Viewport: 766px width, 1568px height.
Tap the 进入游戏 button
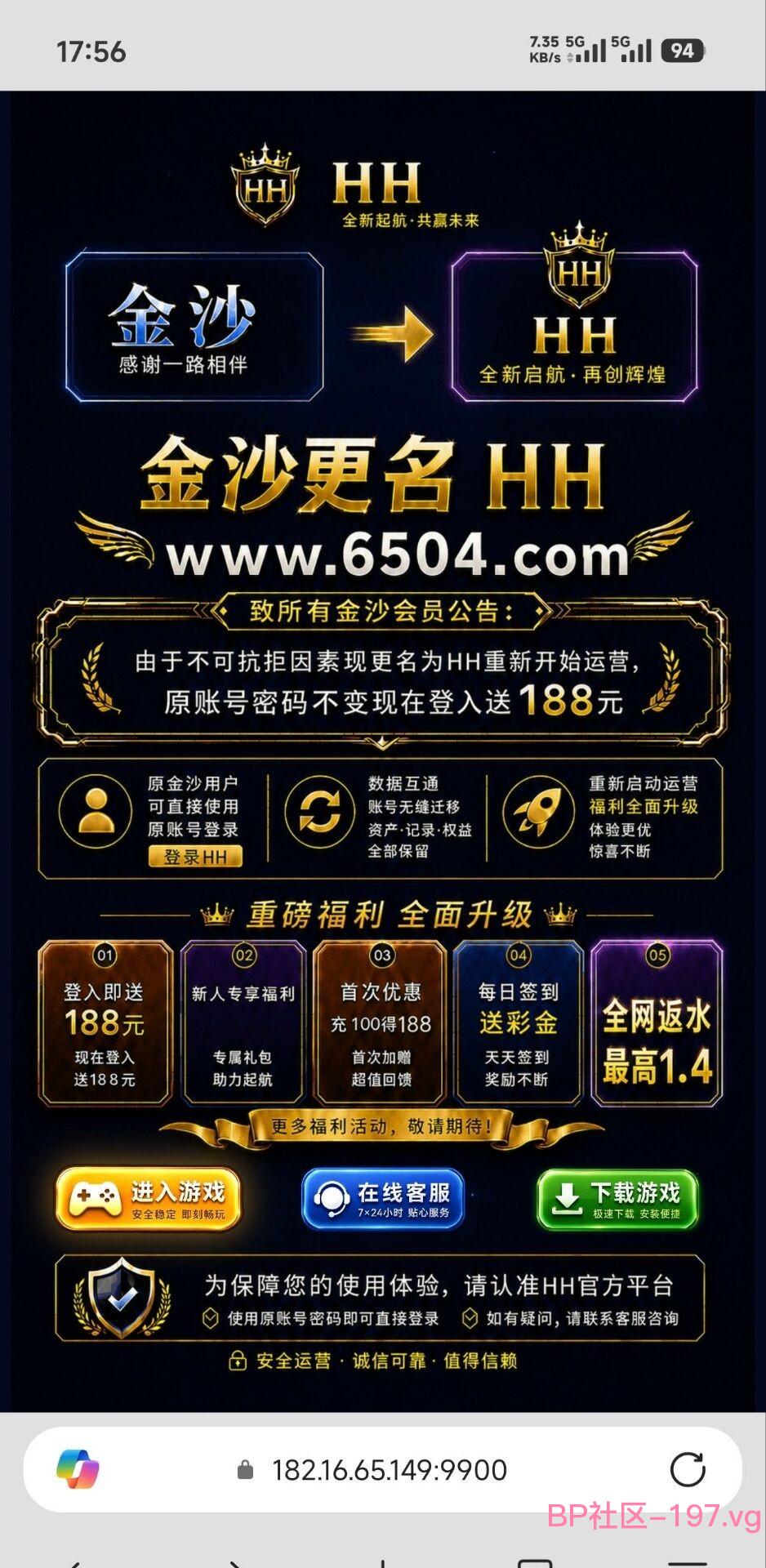pos(149,1199)
